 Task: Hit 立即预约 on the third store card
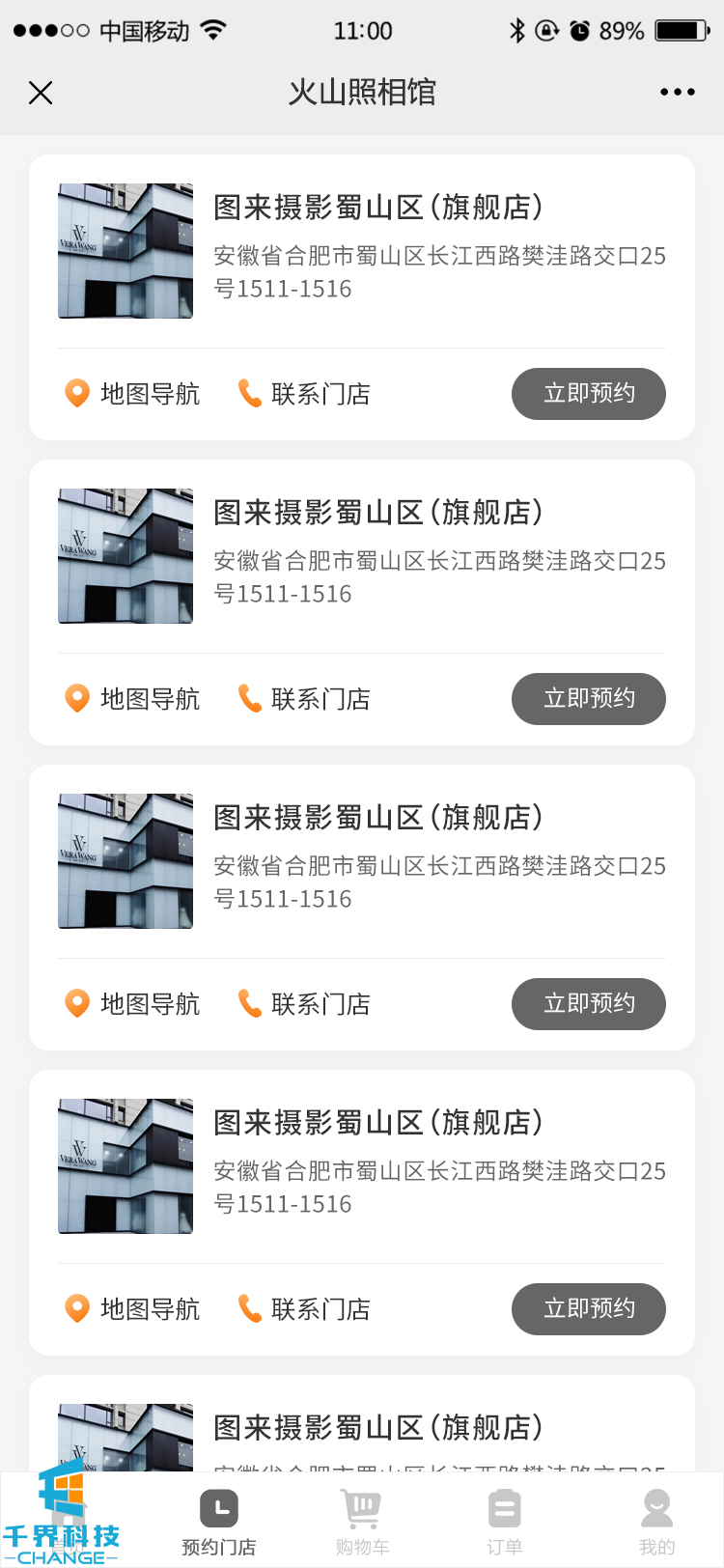tap(588, 1004)
